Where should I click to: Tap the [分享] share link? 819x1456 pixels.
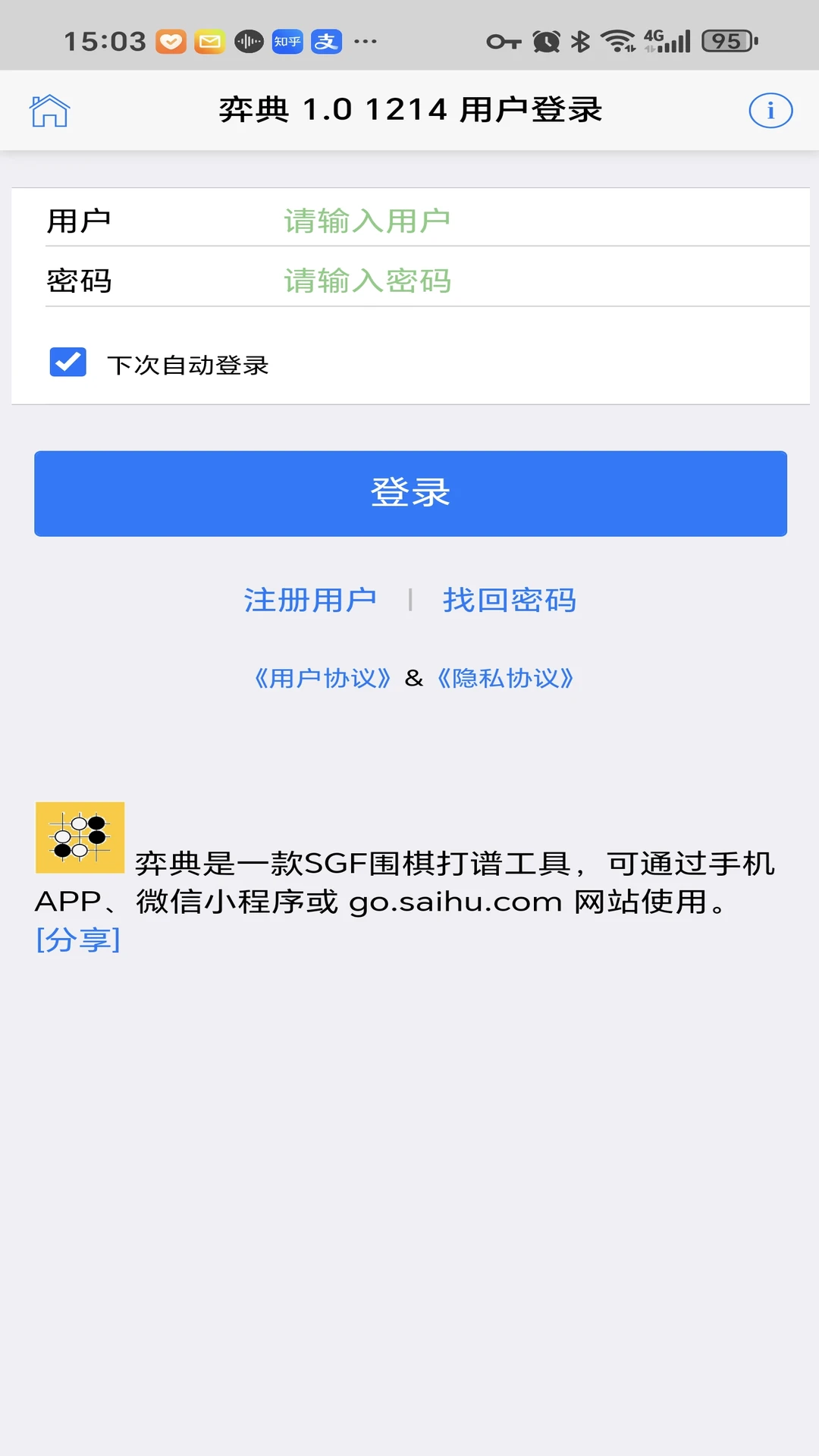78,940
